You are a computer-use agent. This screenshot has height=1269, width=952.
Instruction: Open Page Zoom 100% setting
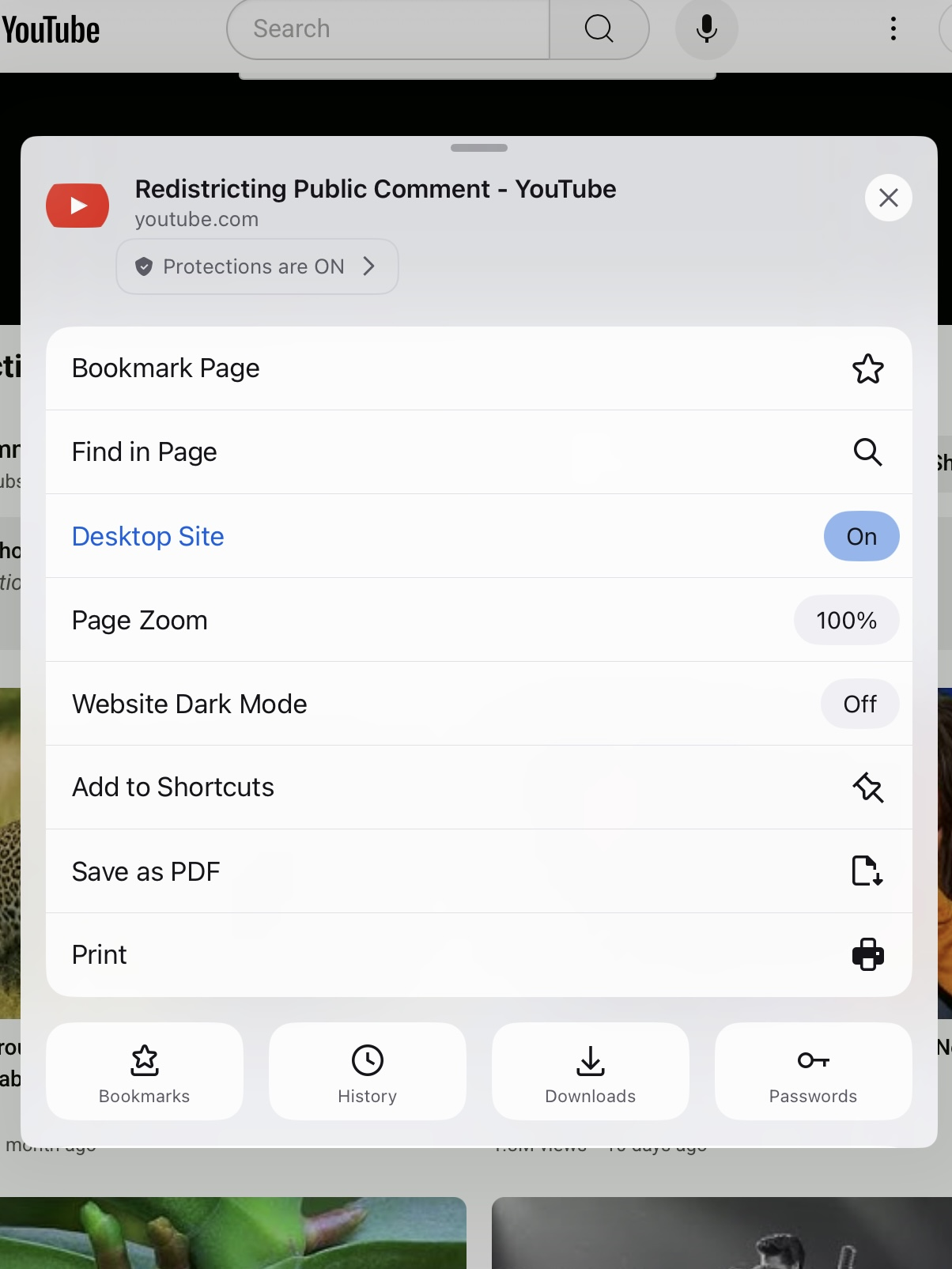point(845,621)
